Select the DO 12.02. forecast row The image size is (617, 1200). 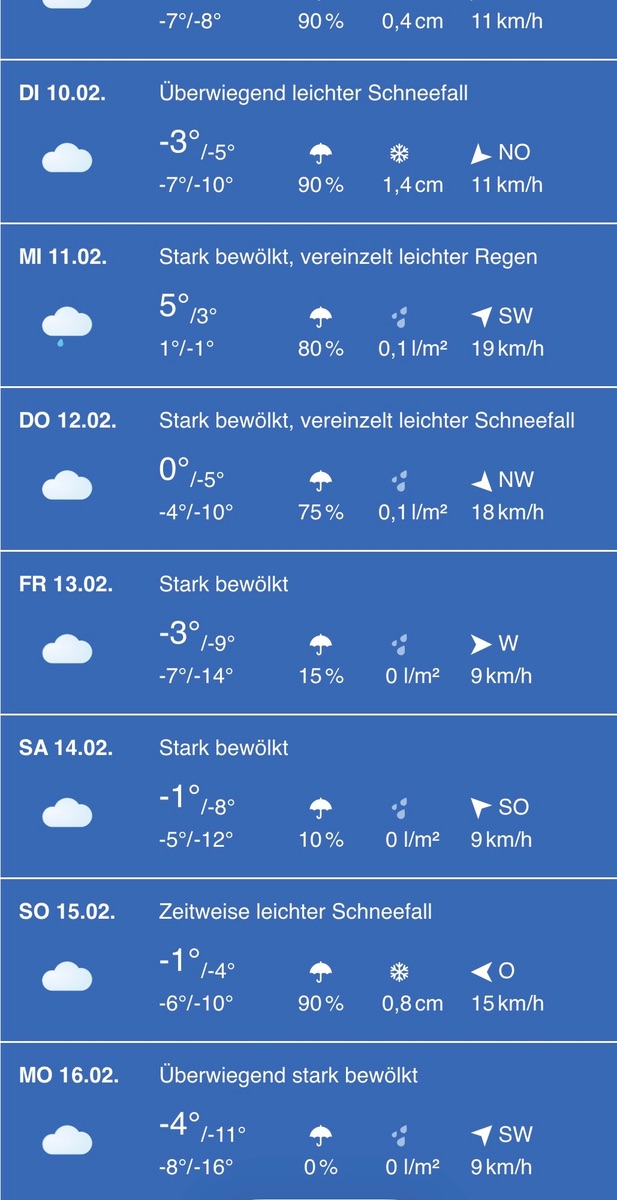point(308,469)
